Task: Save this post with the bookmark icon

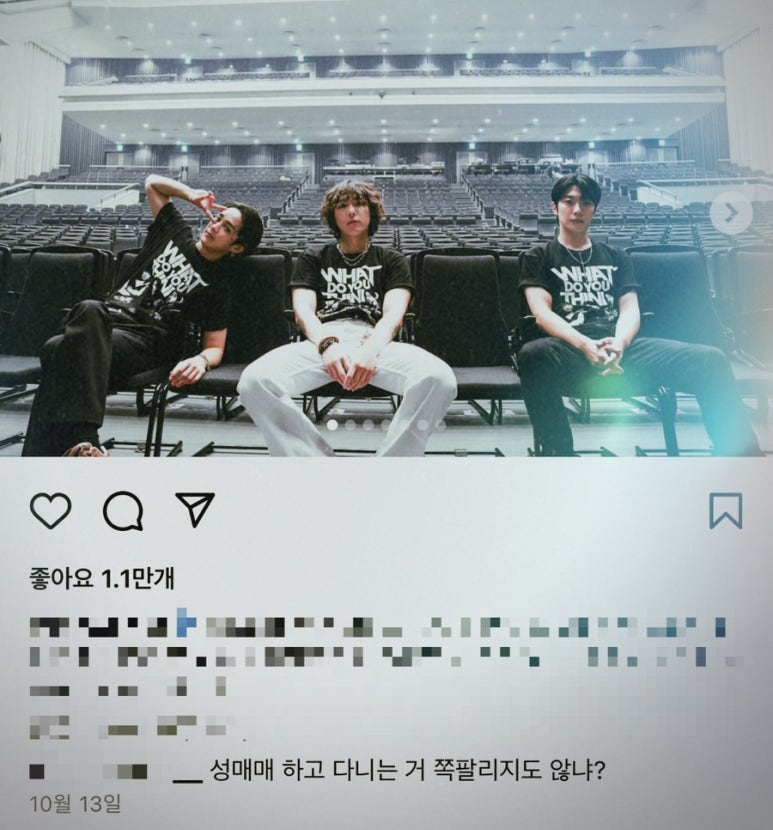Action: click(x=725, y=511)
